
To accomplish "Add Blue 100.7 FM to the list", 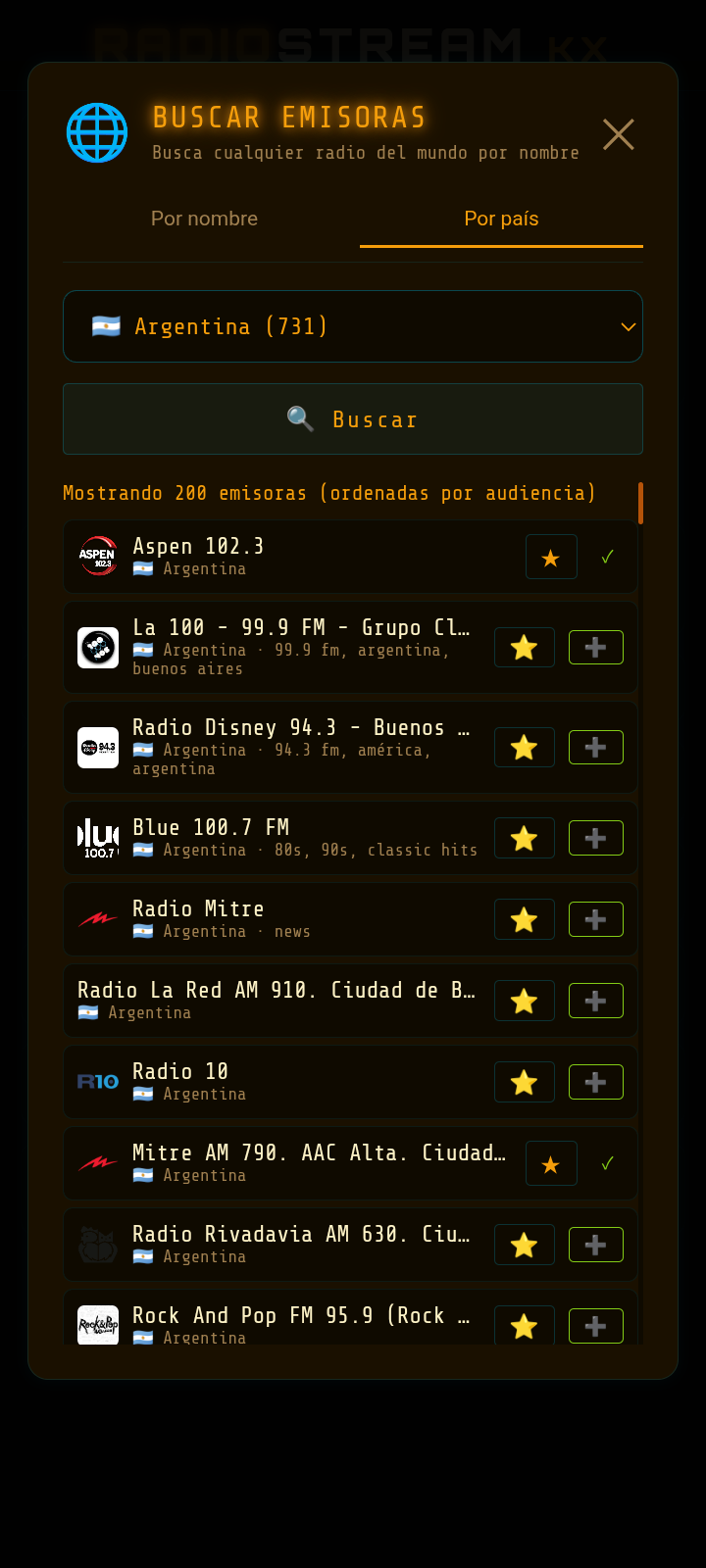I will 595,839.
